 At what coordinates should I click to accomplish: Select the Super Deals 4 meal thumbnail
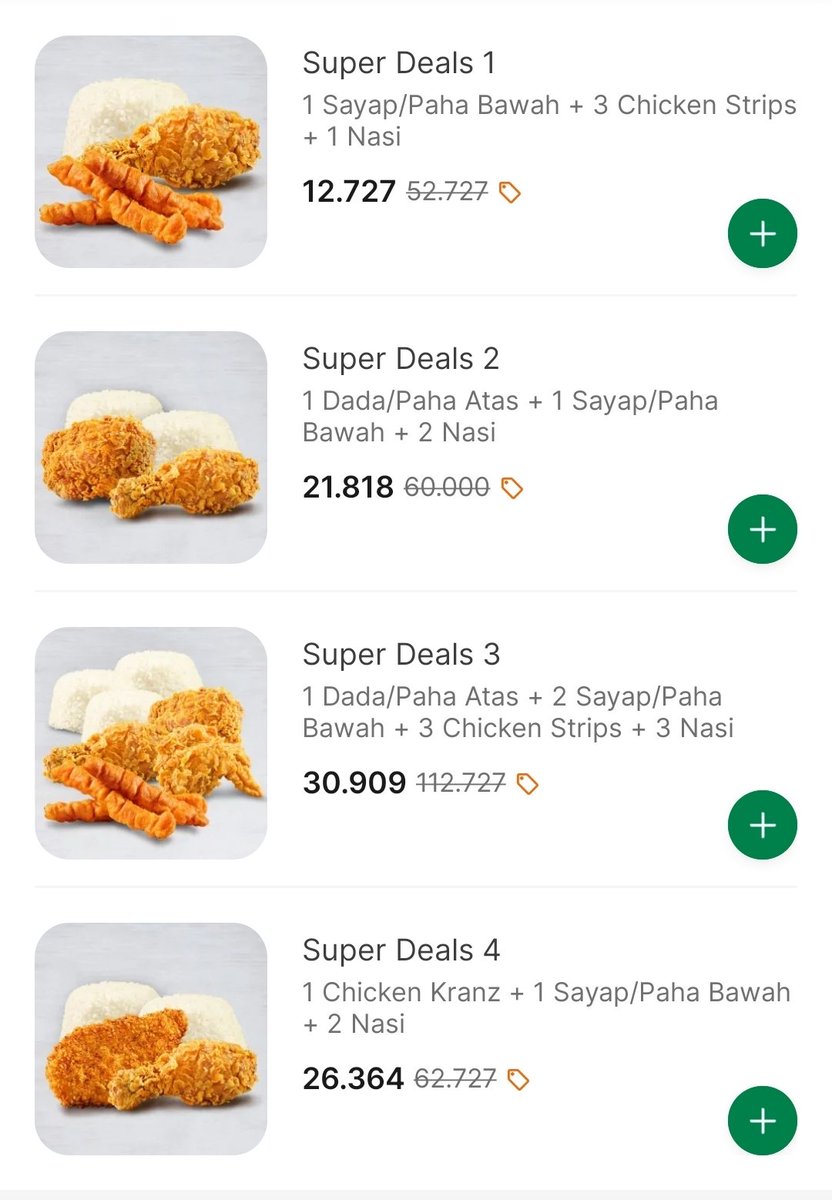click(x=151, y=1039)
